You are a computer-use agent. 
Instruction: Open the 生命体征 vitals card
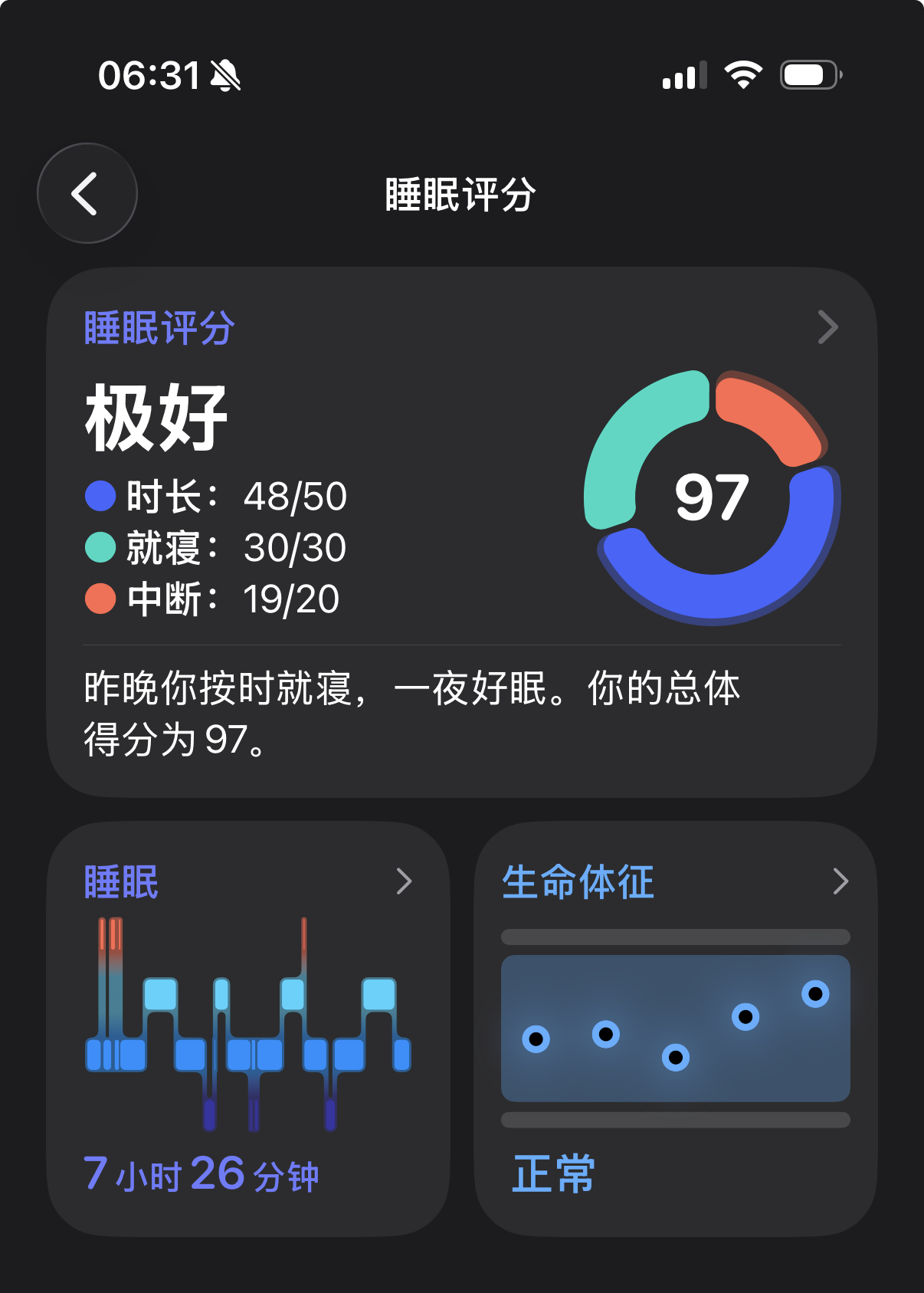pos(675,1027)
